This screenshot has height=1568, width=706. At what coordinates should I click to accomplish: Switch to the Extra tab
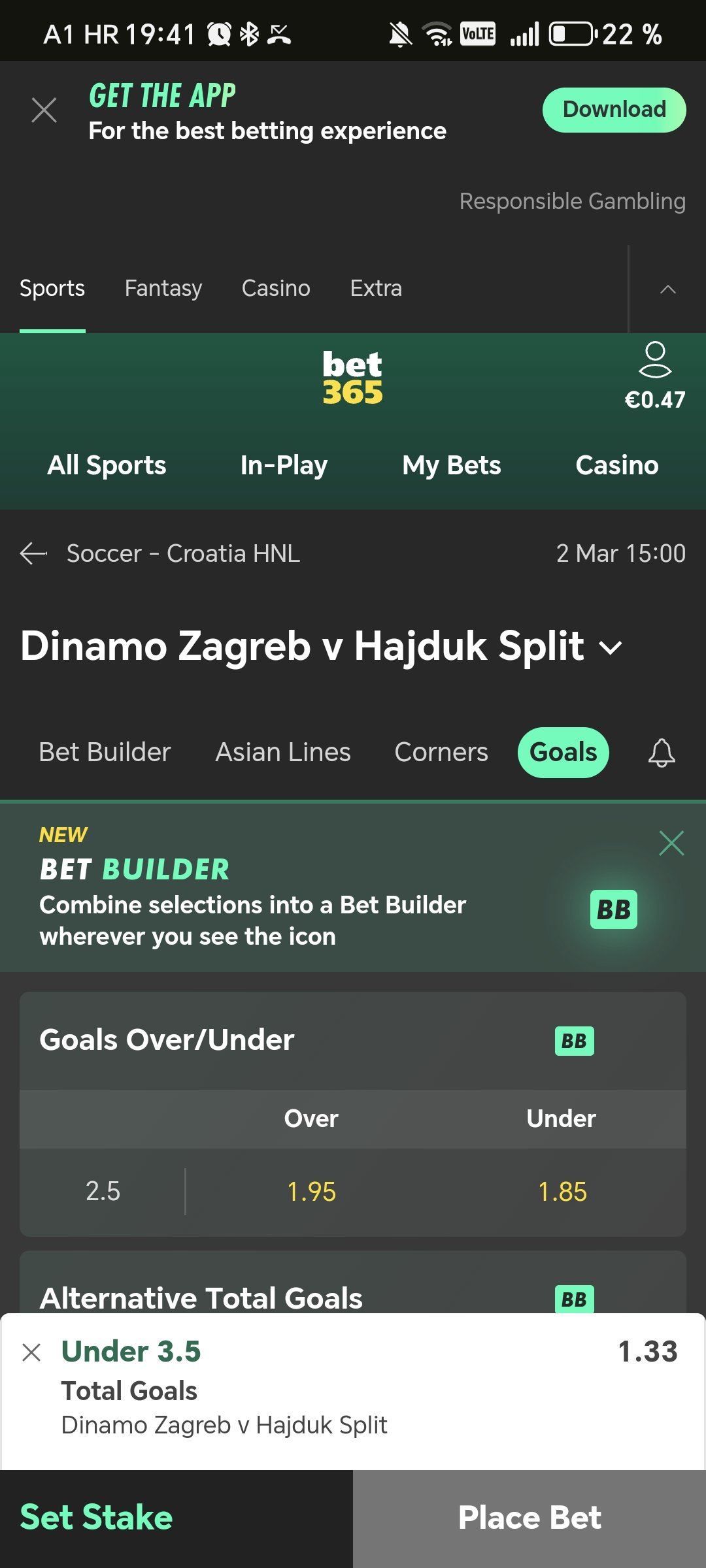[x=376, y=288]
